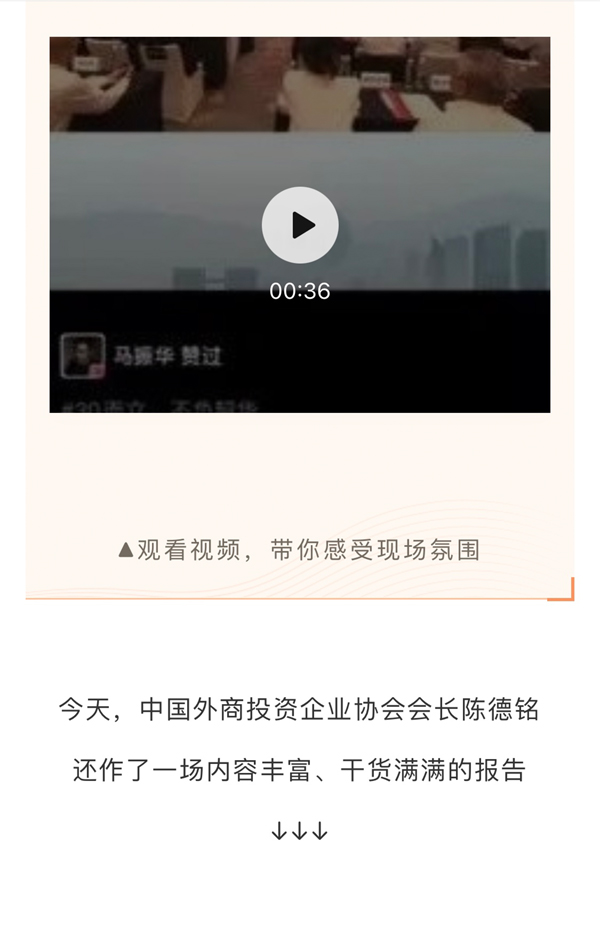Play the 00:36 video
The image size is (600, 925).
pos(300,225)
